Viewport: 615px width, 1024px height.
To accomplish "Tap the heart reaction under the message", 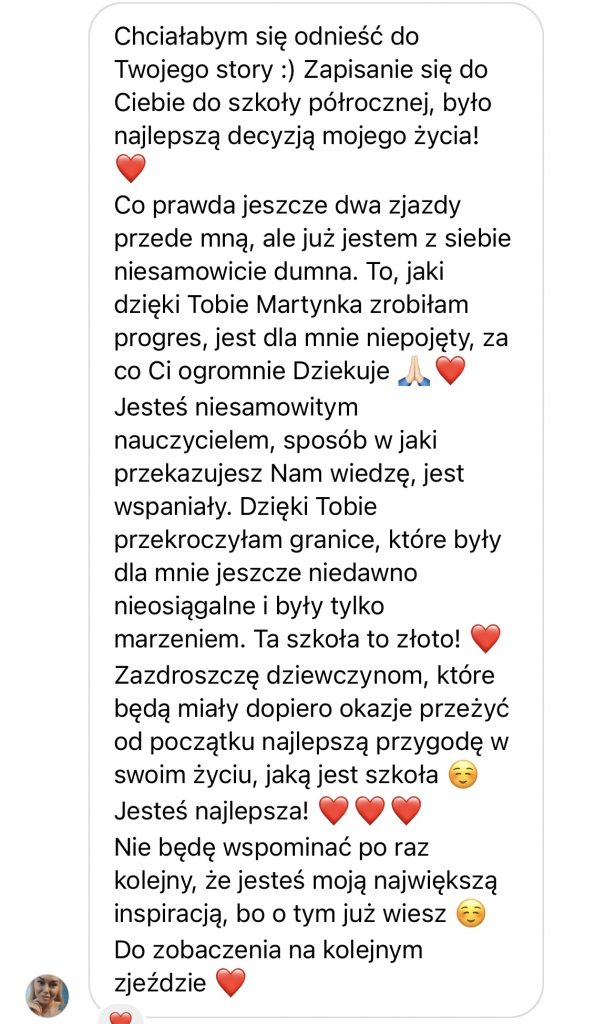I will coord(120,1017).
